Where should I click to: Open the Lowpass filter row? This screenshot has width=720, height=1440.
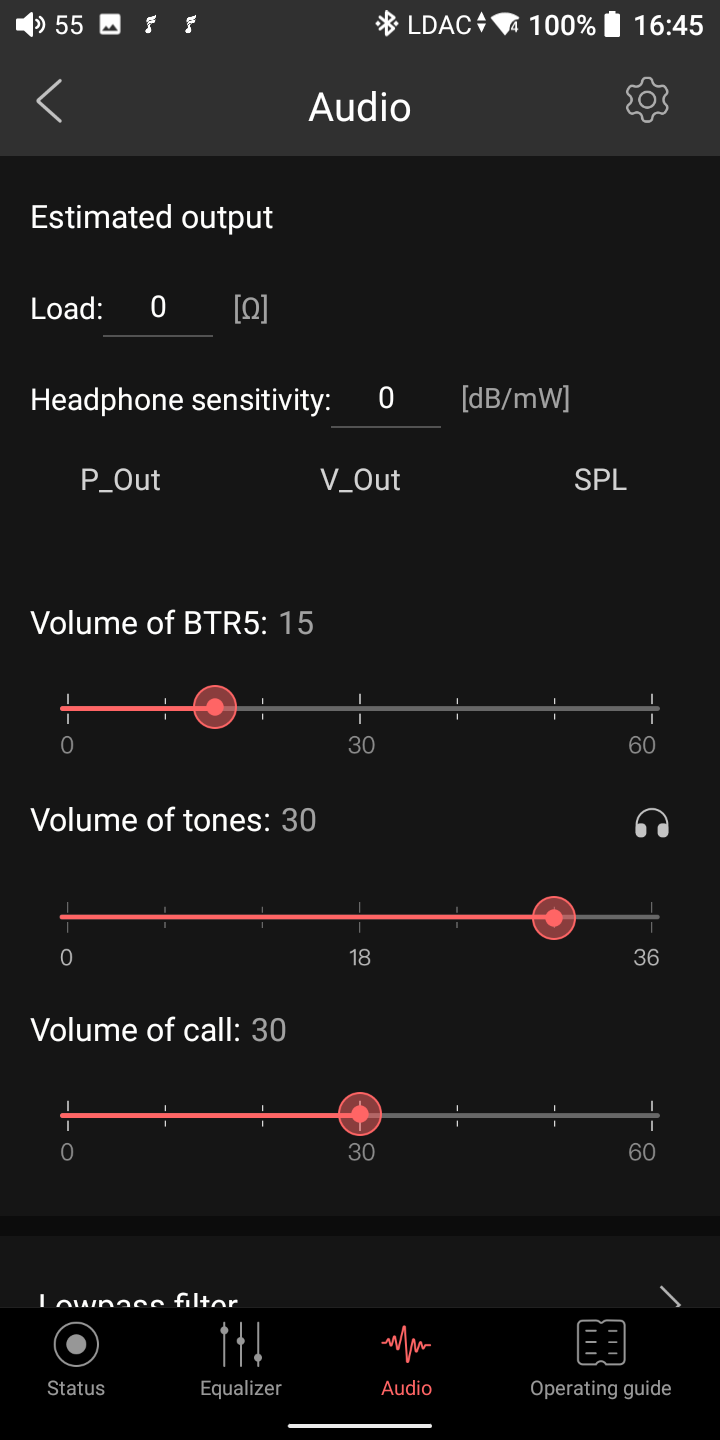coord(360,1296)
